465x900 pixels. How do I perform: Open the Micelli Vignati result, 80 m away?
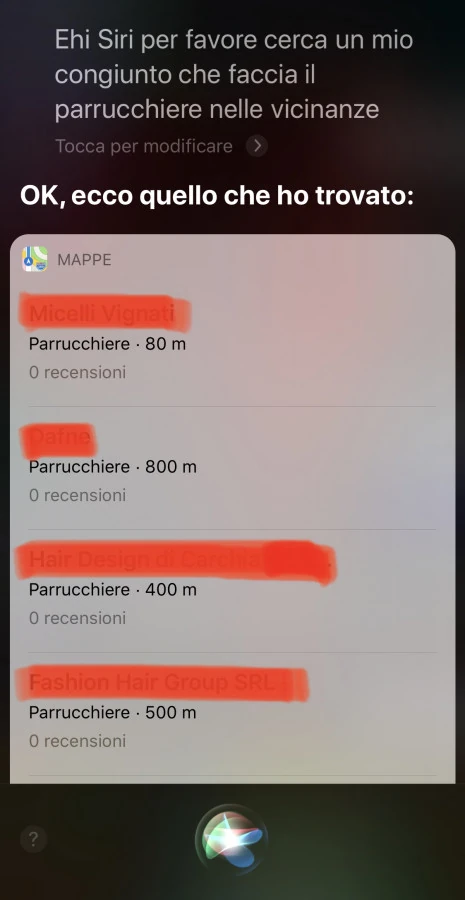point(232,346)
